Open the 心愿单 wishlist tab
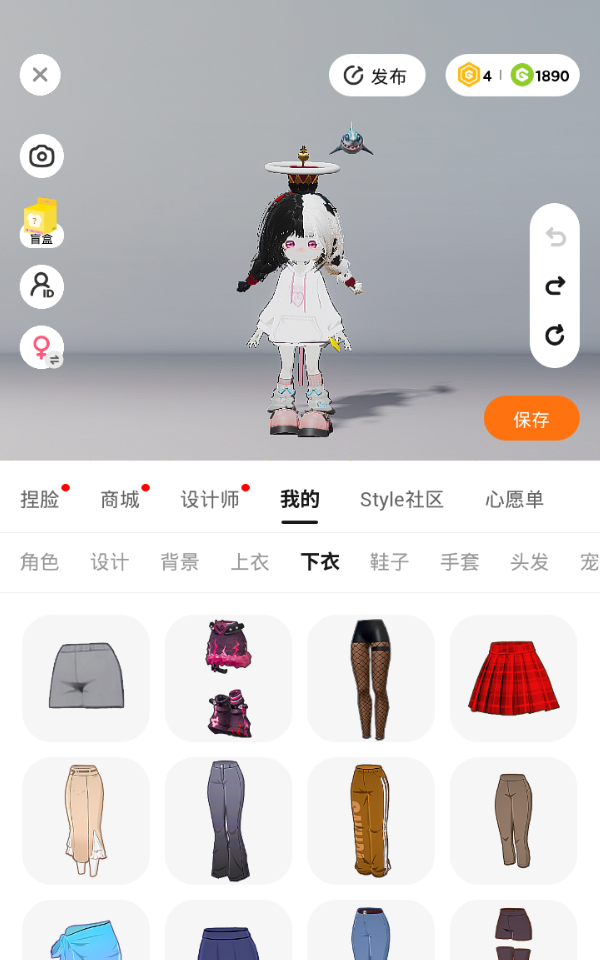 514,500
